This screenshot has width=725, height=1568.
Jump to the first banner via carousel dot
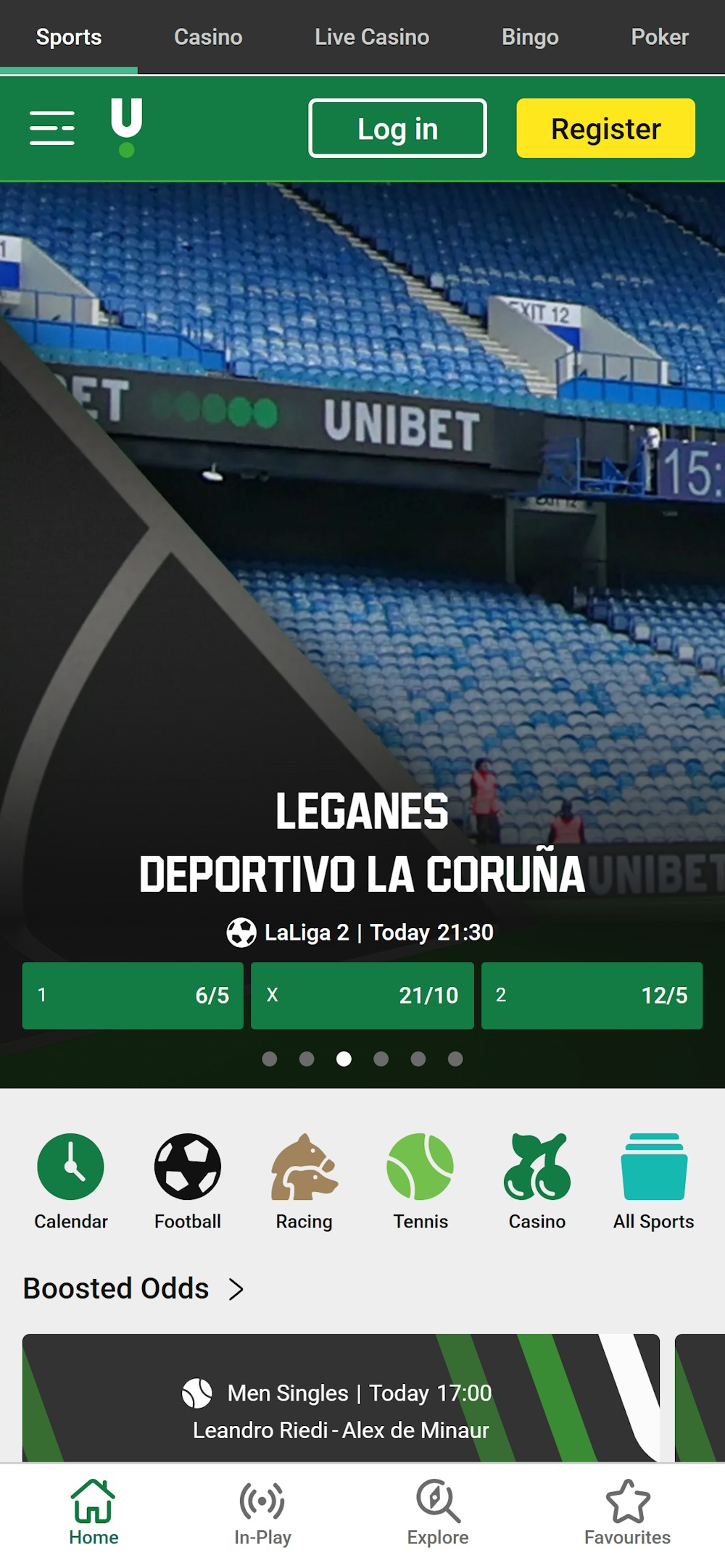[271, 1059]
